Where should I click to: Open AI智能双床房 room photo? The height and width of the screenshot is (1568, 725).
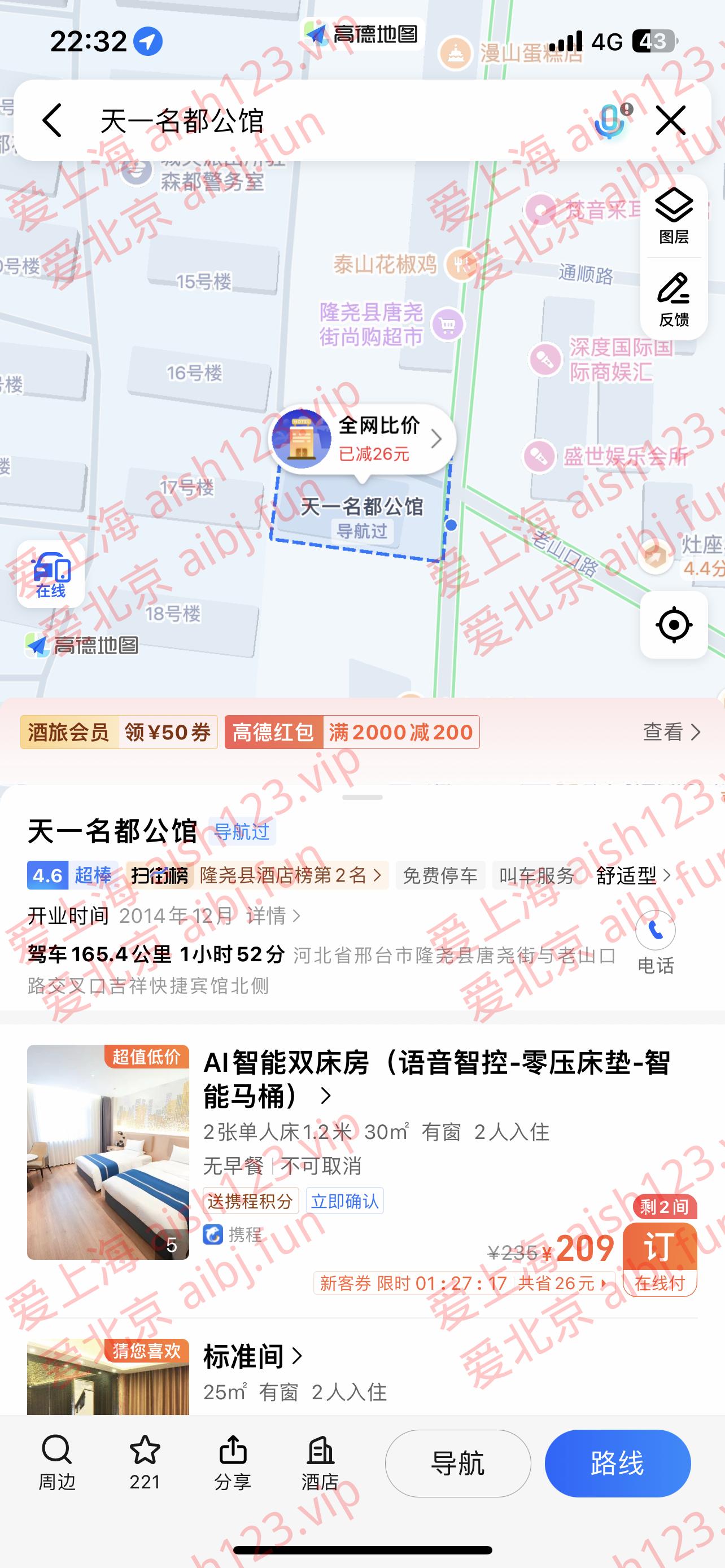tap(108, 1151)
